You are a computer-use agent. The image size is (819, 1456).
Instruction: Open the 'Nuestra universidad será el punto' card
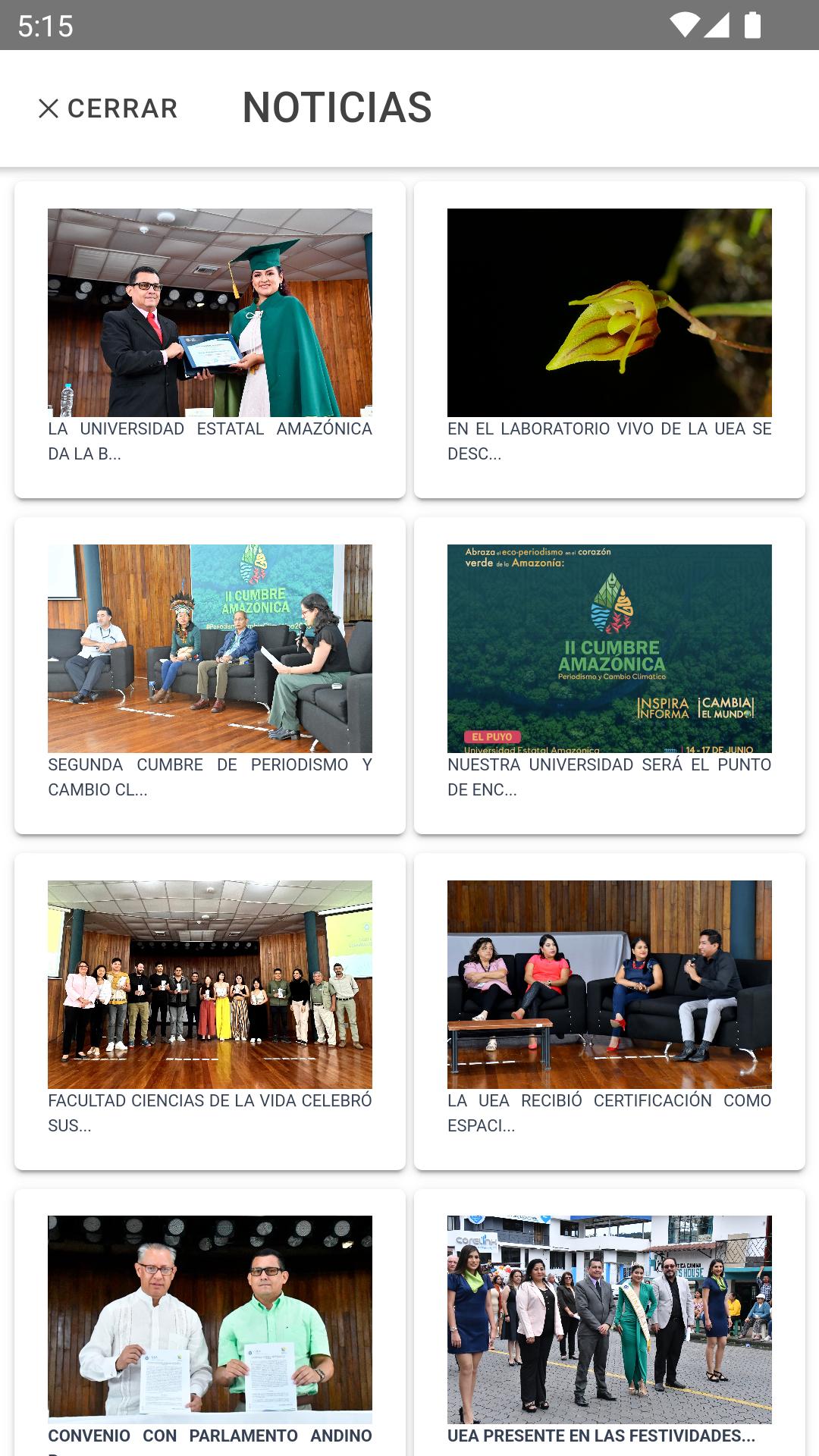[610, 676]
